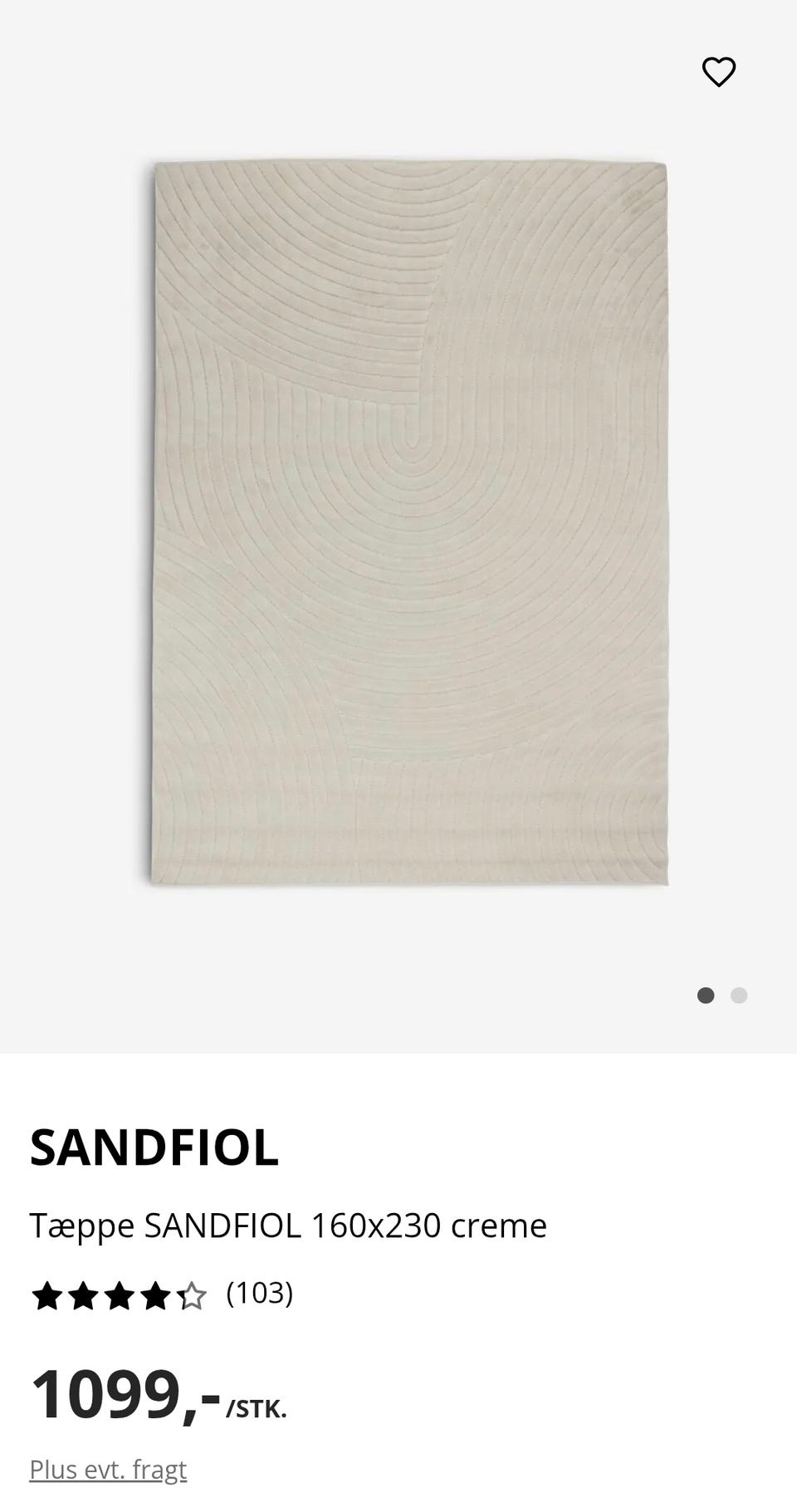This screenshot has width=797, height=1512.
Task: Toggle to the second product image
Action: point(738,994)
